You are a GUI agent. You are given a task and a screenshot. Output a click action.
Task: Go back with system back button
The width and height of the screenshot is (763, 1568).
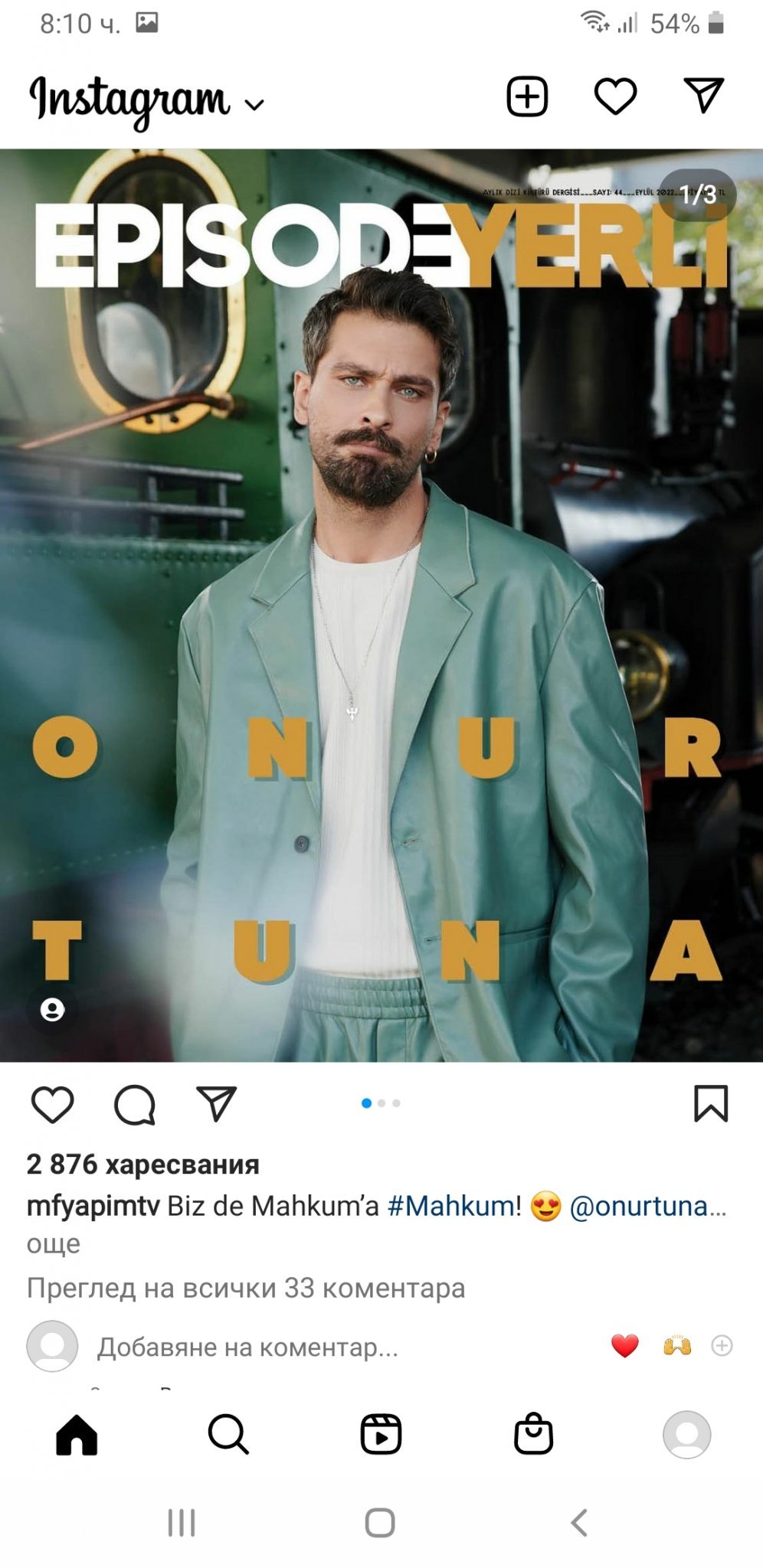coord(580,1522)
